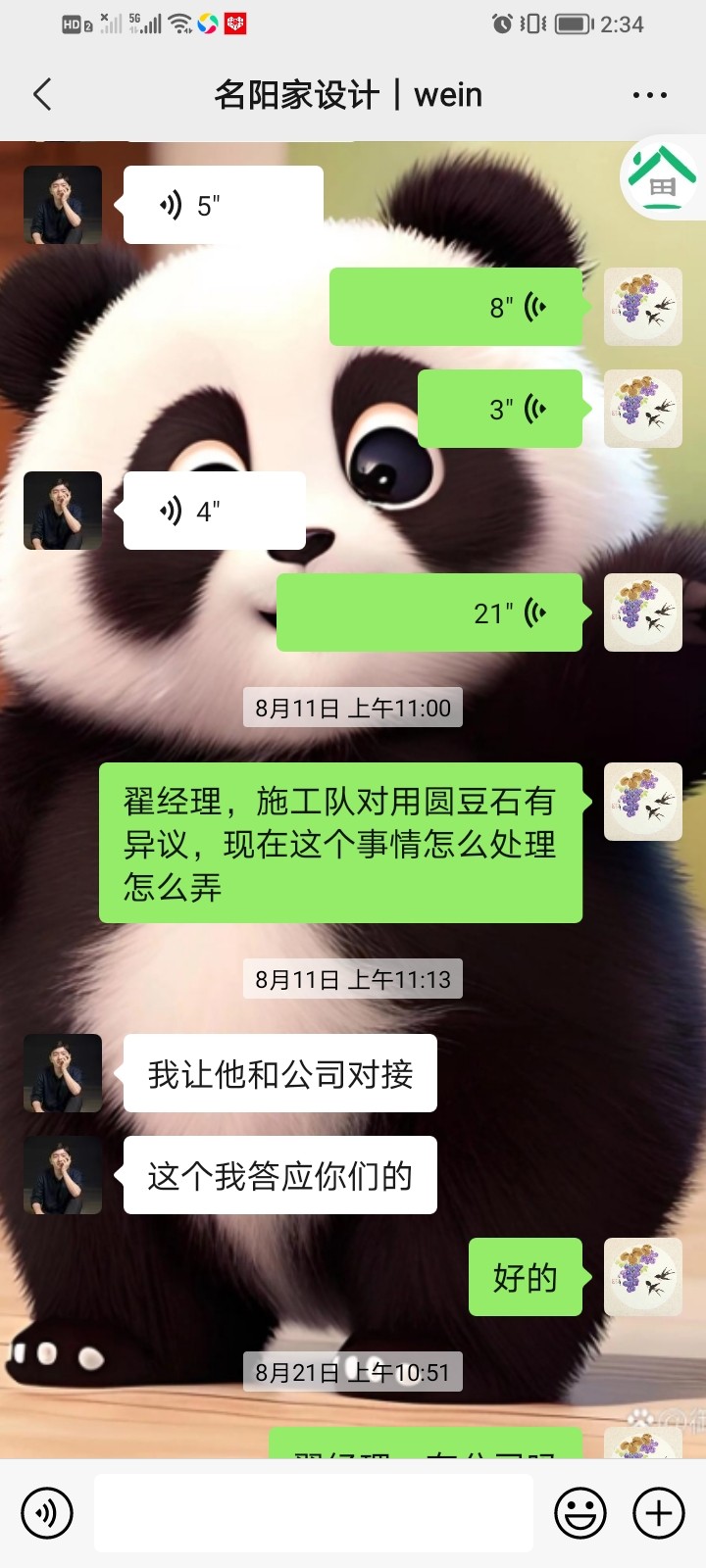Play the sent 21-second voice message
Viewport: 706px width, 1568px height.
tap(429, 612)
